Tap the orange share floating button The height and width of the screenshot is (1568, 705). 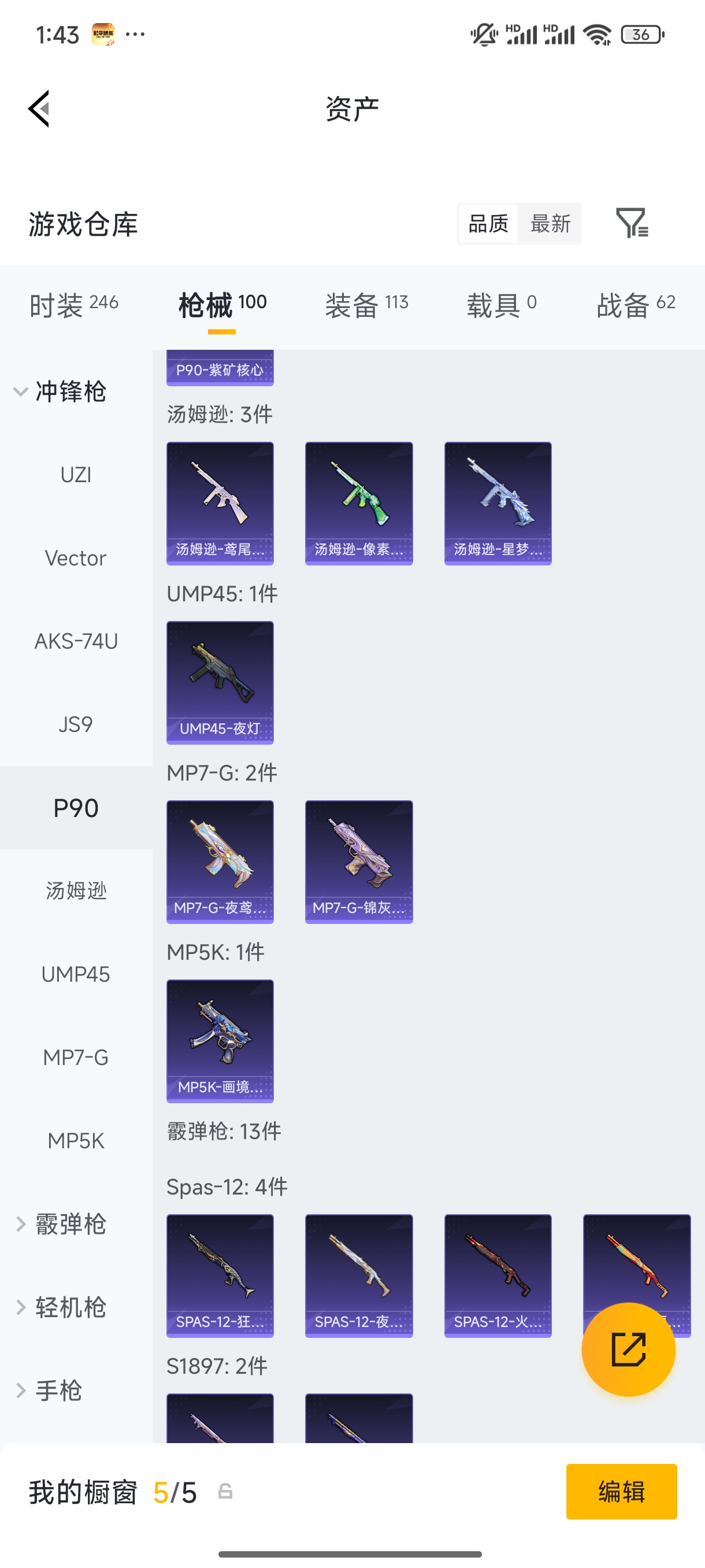(x=628, y=1349)
